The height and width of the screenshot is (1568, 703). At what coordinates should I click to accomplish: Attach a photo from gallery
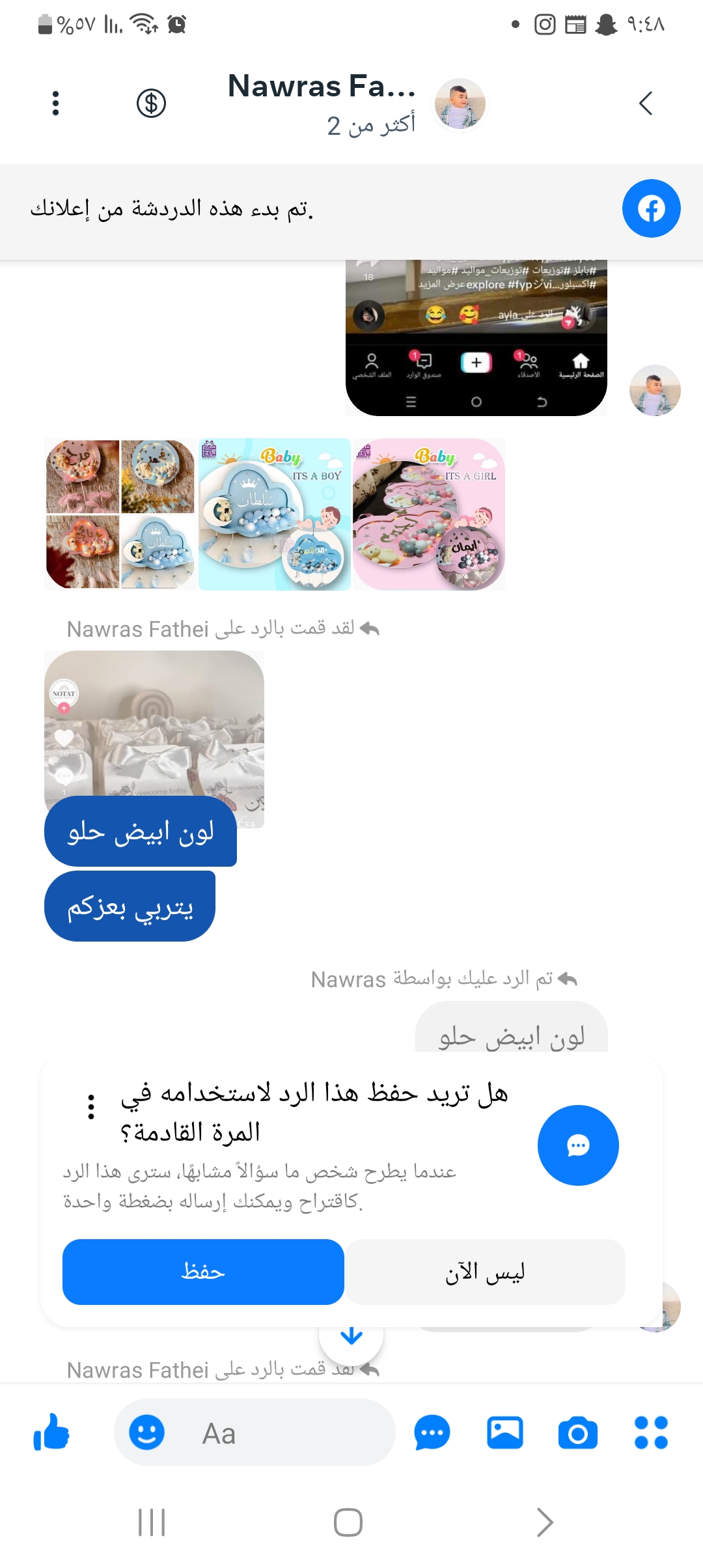[x=504, y=1433]
